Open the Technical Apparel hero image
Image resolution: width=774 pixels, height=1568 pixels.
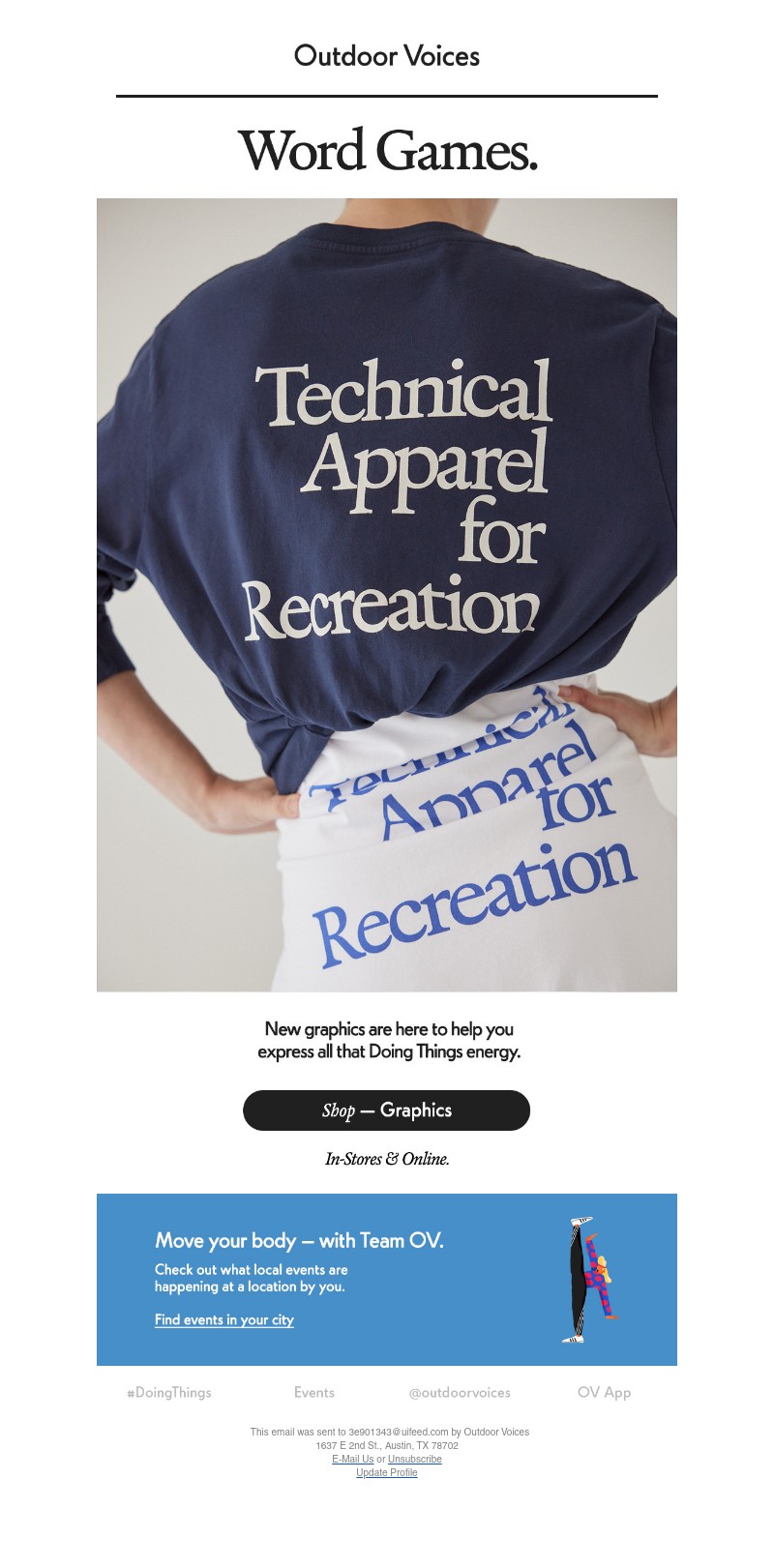coord(387,595)
